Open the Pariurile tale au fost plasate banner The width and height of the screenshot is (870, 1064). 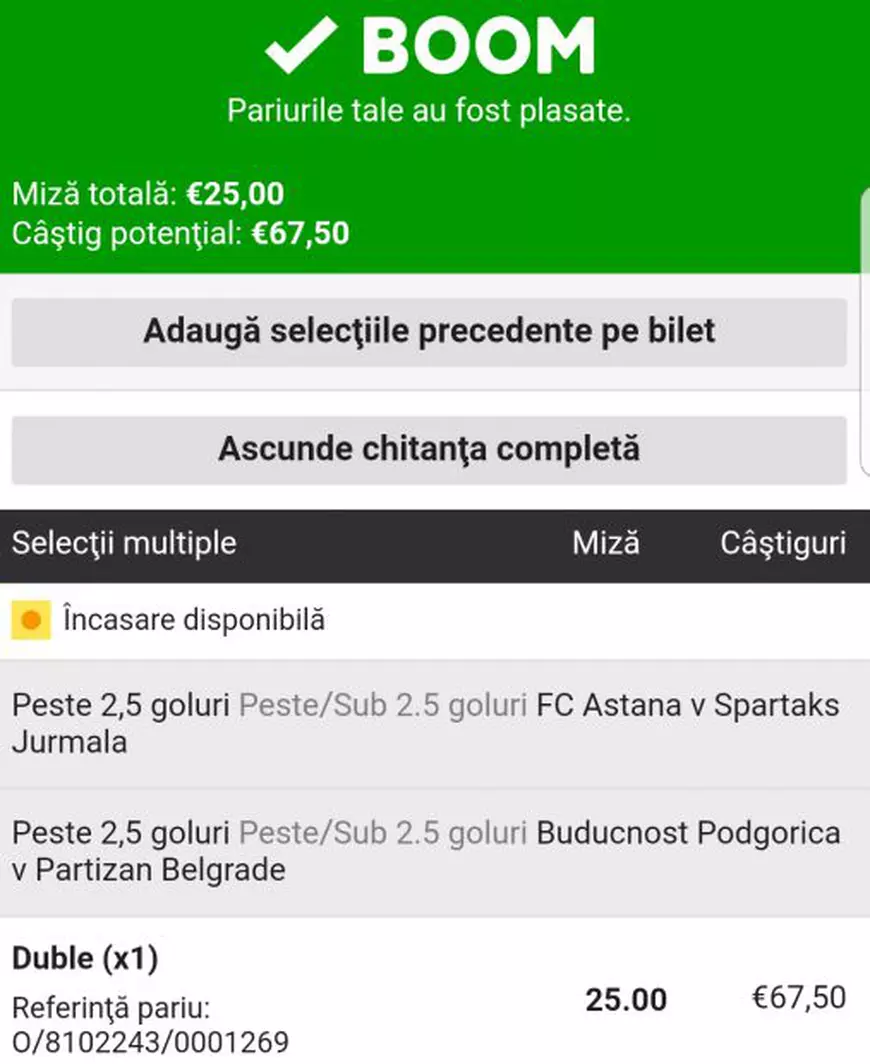430,113
